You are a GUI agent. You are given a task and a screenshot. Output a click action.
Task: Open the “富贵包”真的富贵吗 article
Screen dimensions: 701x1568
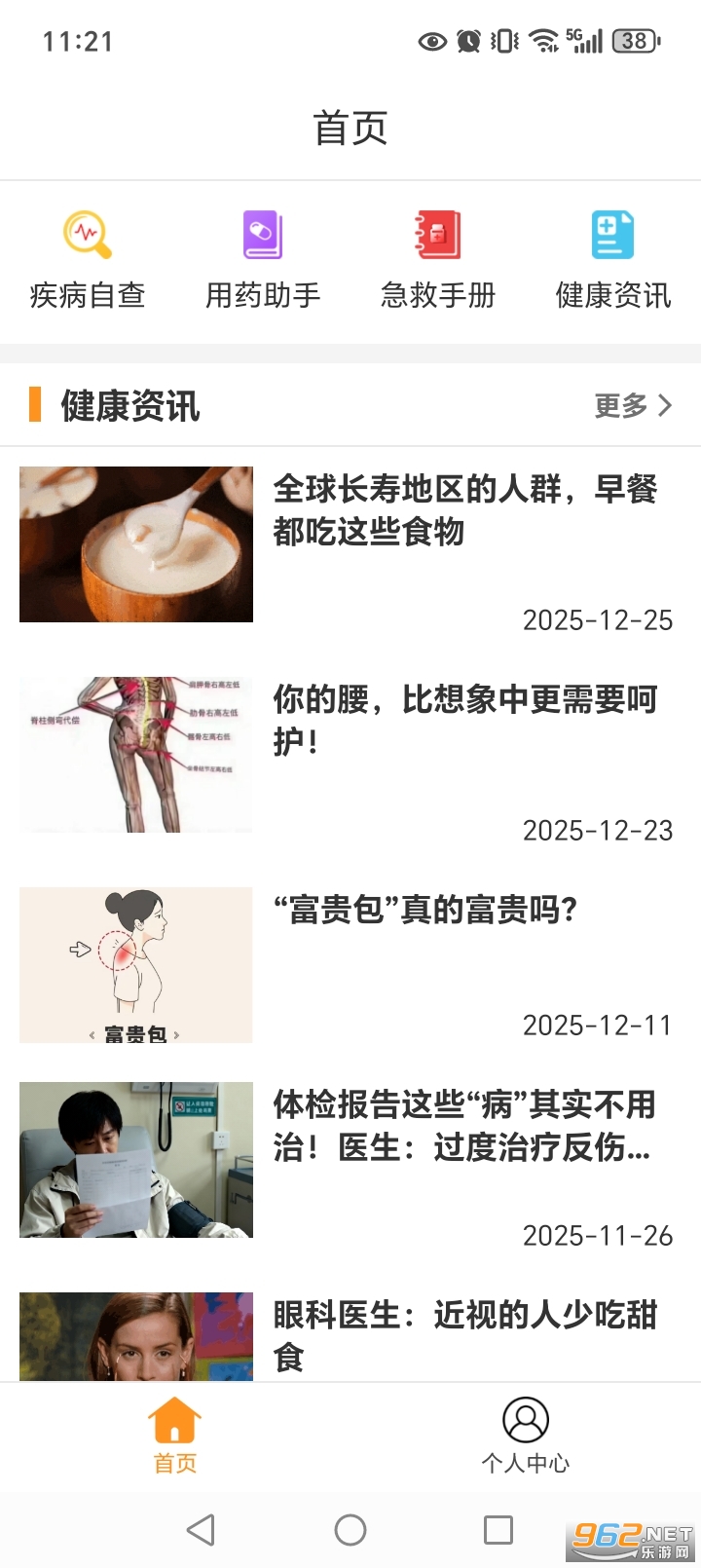[x=425, y=910]
